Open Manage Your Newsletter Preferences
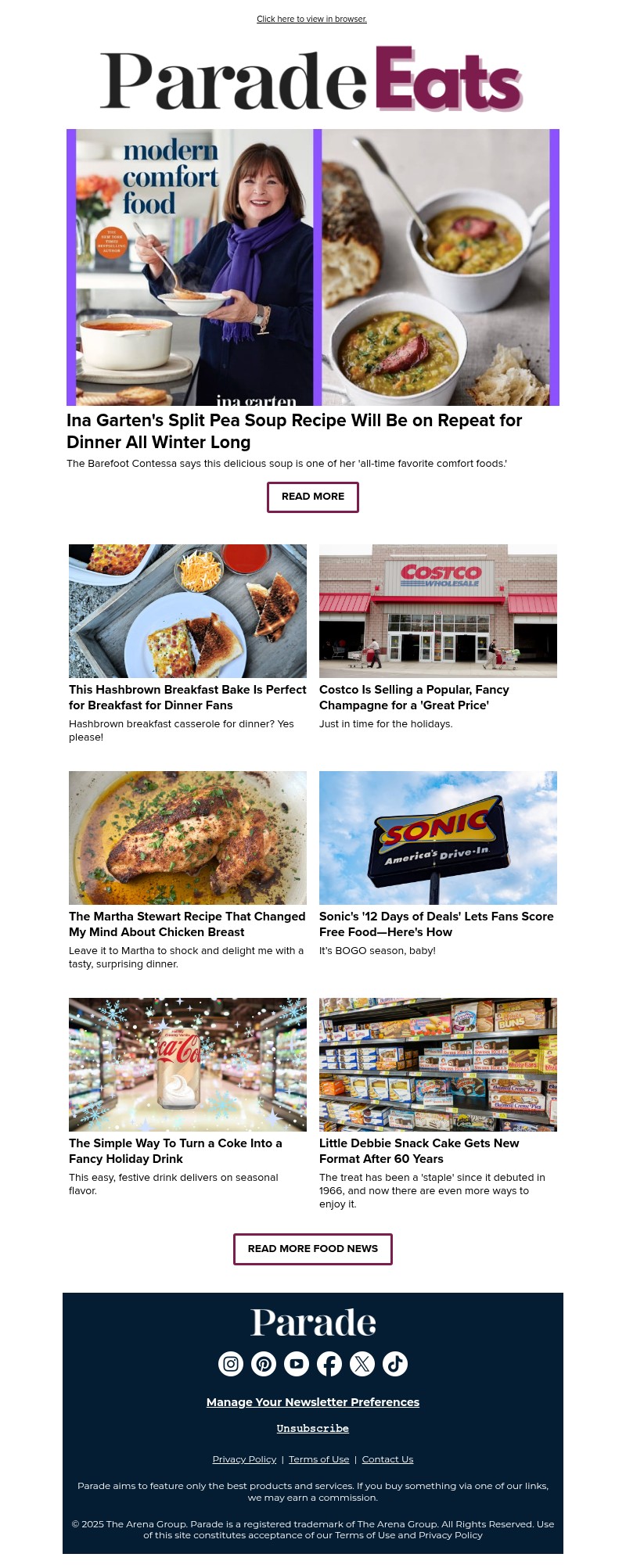Image resolution: width=626 pixels, height=1568 pixels. pos(312,1401)
